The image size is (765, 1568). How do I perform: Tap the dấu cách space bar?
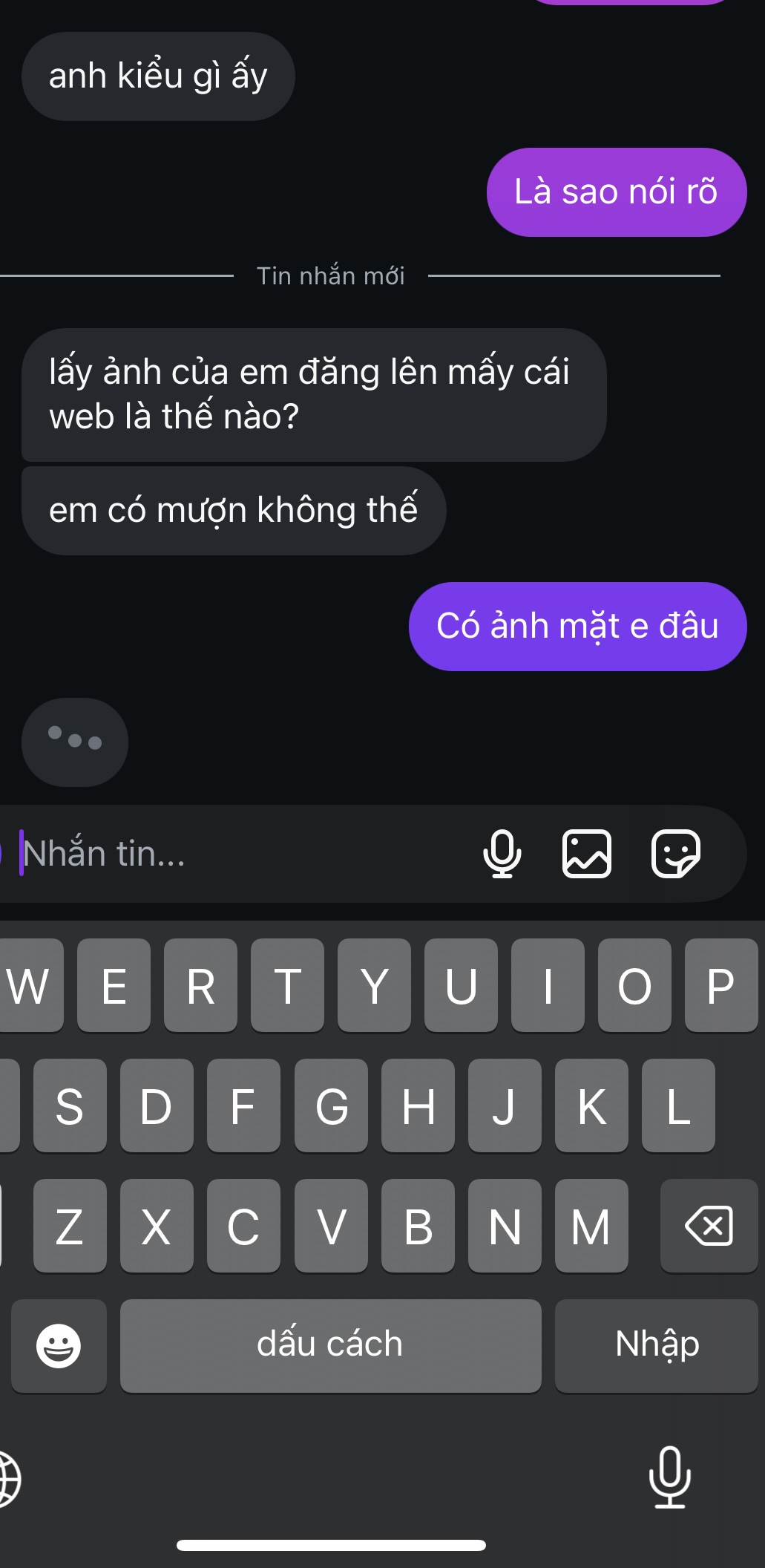click(x=330, y=1345)
